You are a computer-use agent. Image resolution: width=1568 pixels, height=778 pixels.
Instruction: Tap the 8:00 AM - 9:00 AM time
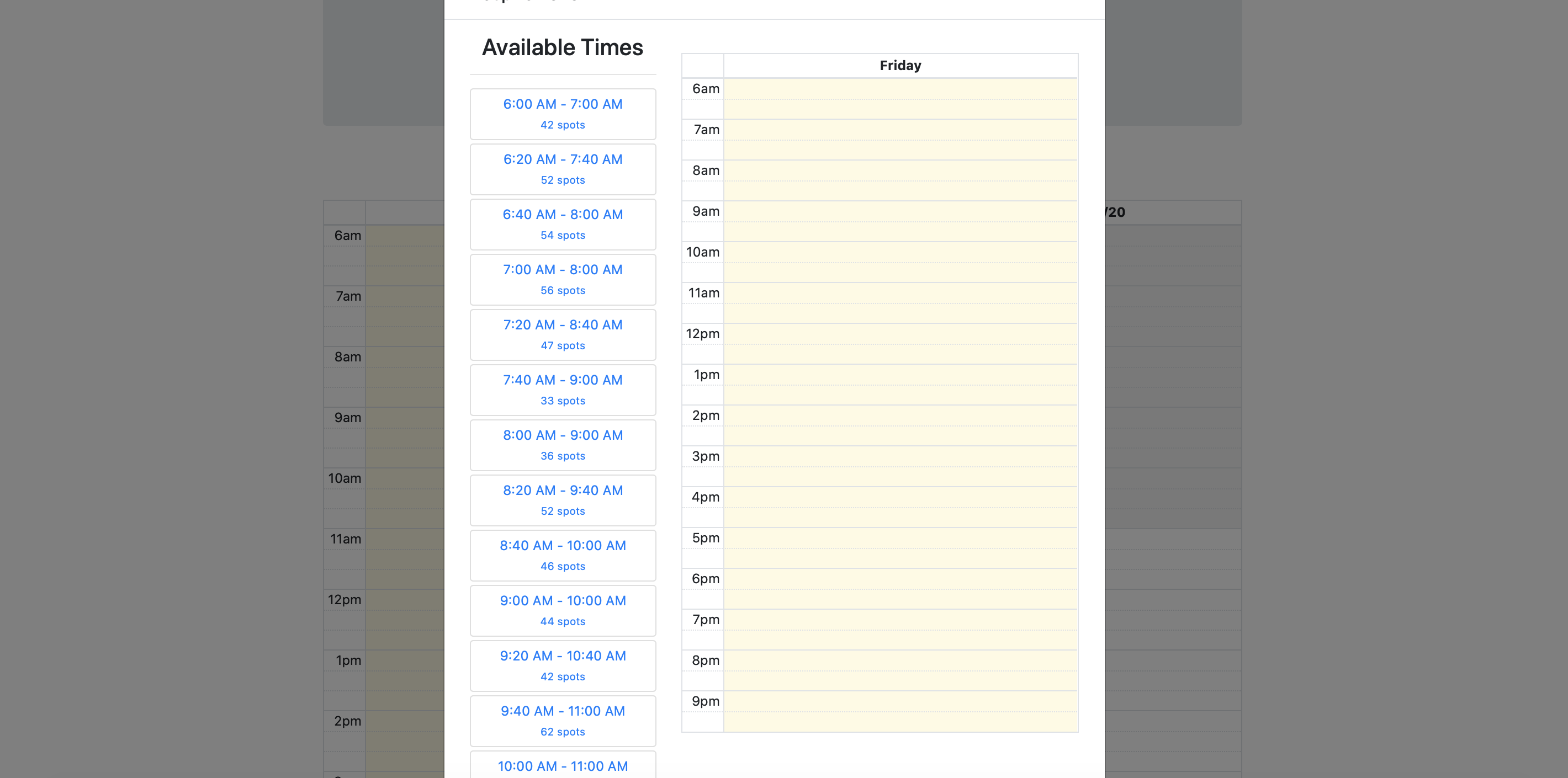tap(563, 445)
